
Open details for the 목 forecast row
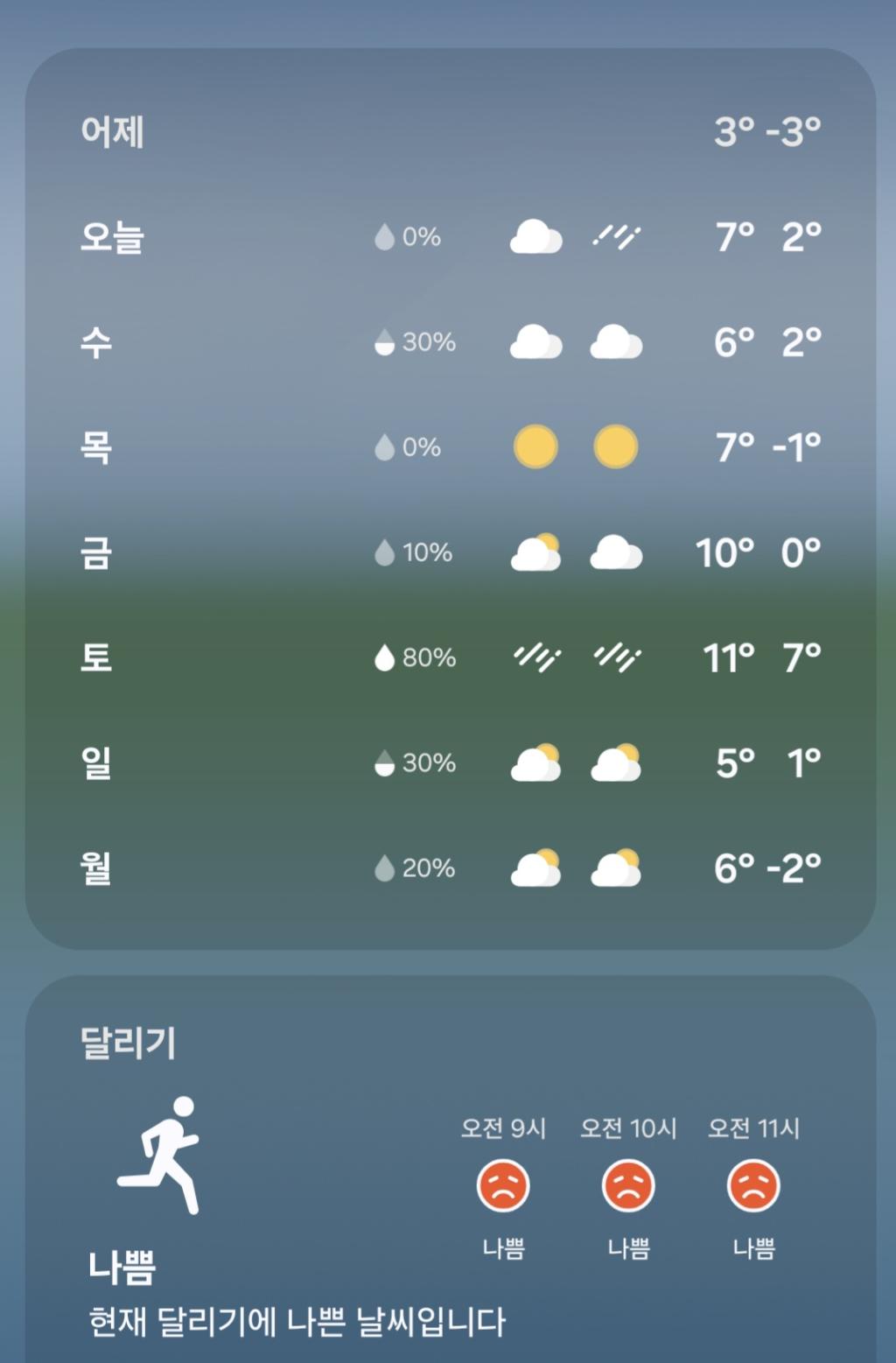click(448, 446)
